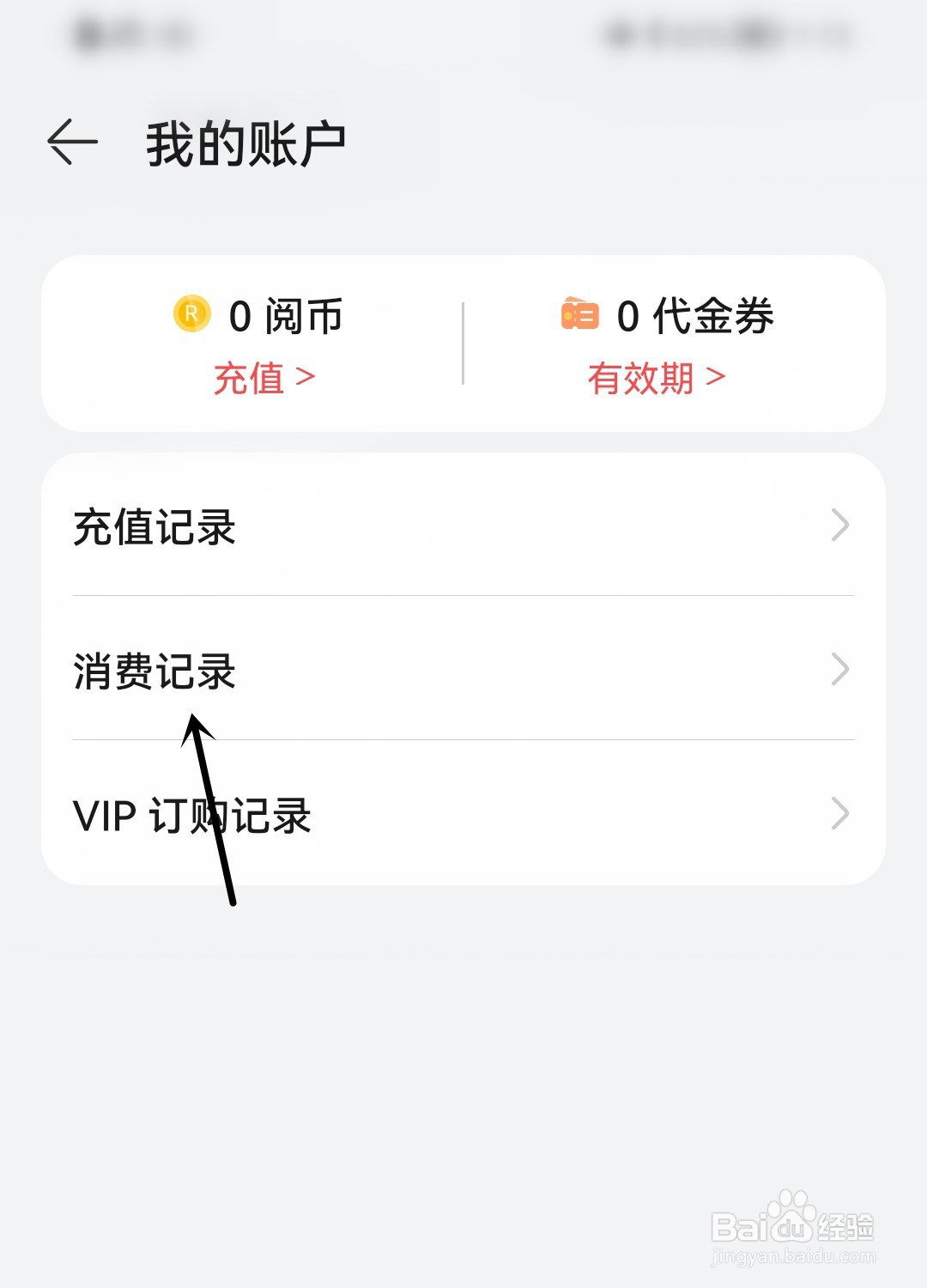
Task: Open 充值 to recharge 阅币
Action: (x=262, y=378)
